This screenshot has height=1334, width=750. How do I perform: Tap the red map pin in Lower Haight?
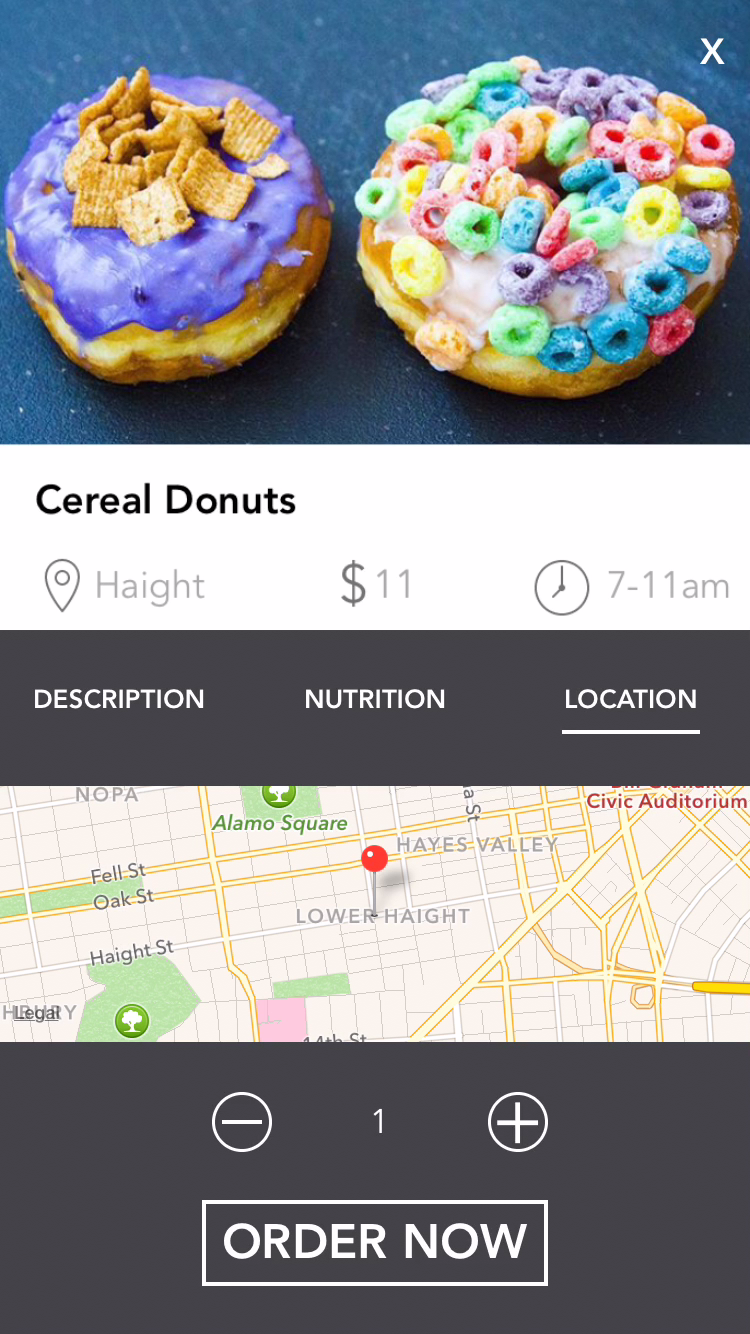pyautogui.click(x=374, y=860)
